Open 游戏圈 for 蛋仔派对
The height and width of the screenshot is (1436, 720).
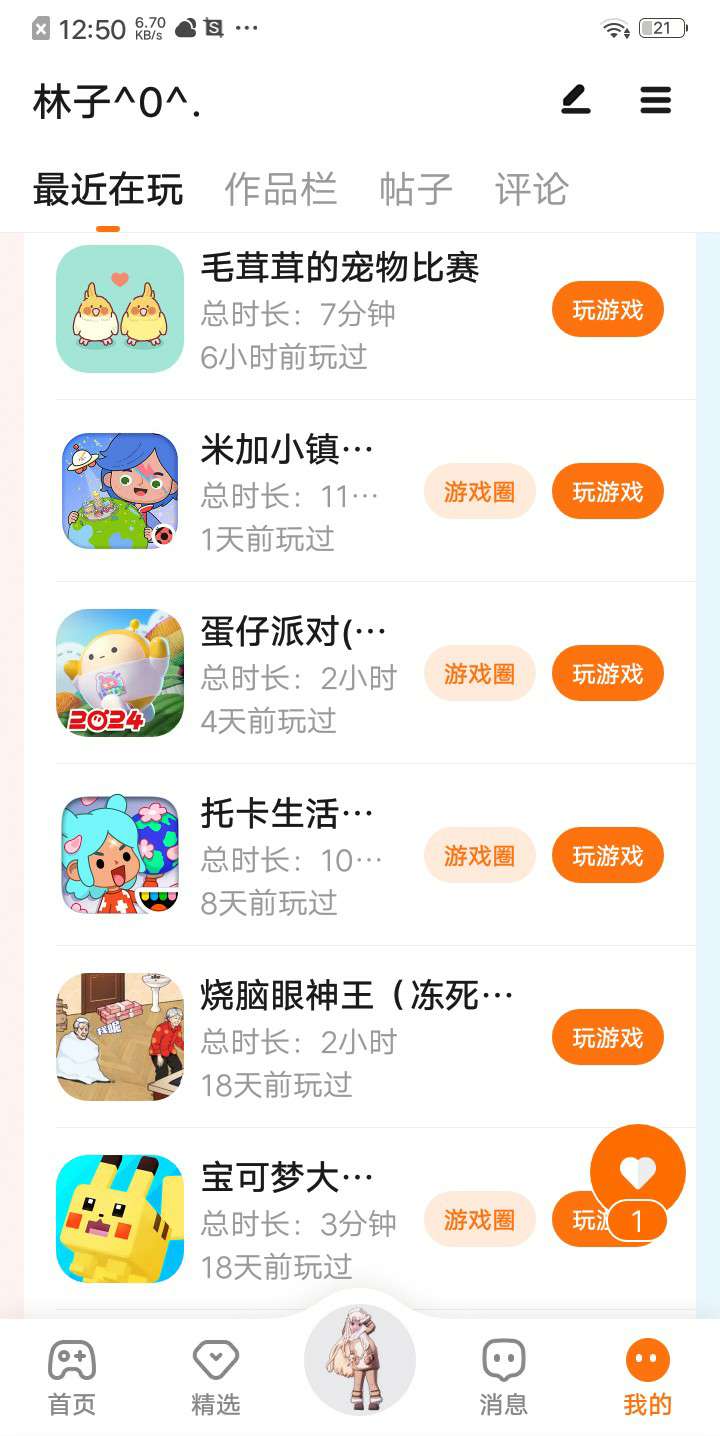pyautogui.click(x=480, y=674)
